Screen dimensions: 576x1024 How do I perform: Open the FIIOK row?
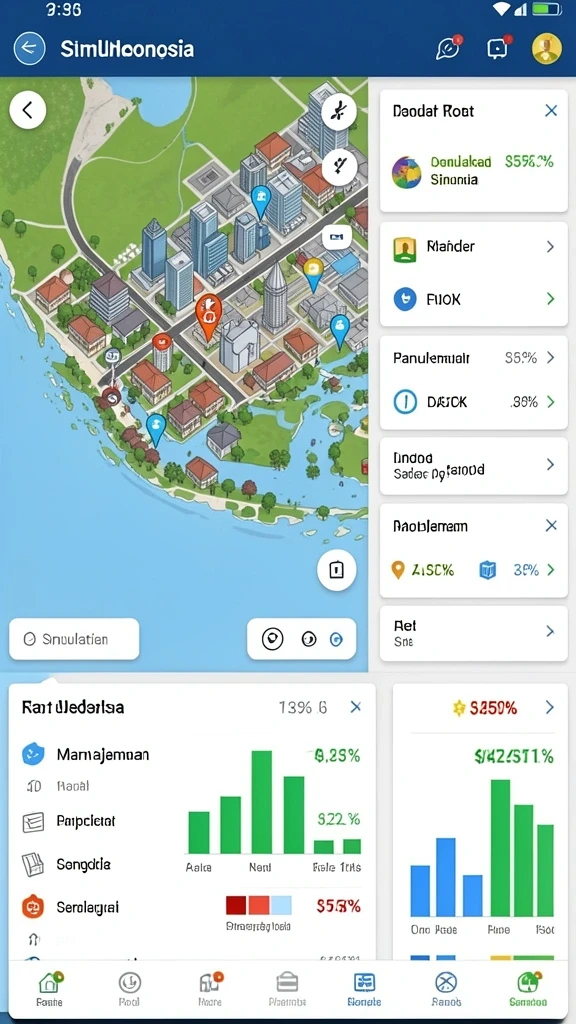pos(473,299)
